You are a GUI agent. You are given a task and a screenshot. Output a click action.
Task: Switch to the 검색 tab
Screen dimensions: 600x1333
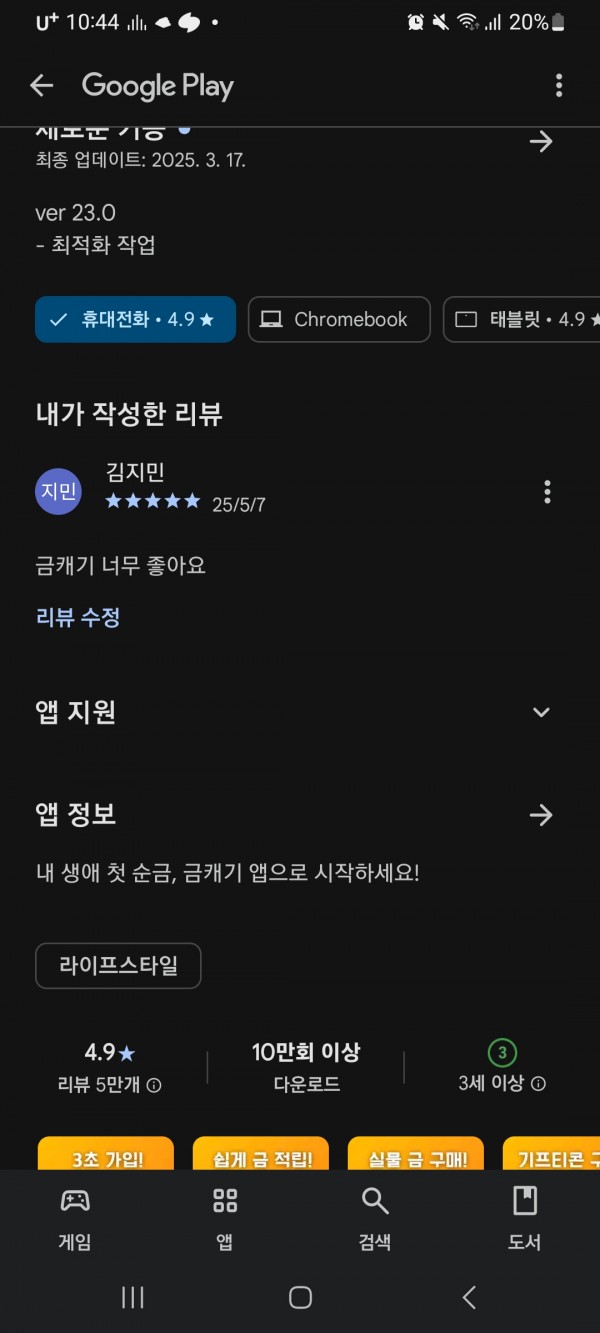[375, 1219]
